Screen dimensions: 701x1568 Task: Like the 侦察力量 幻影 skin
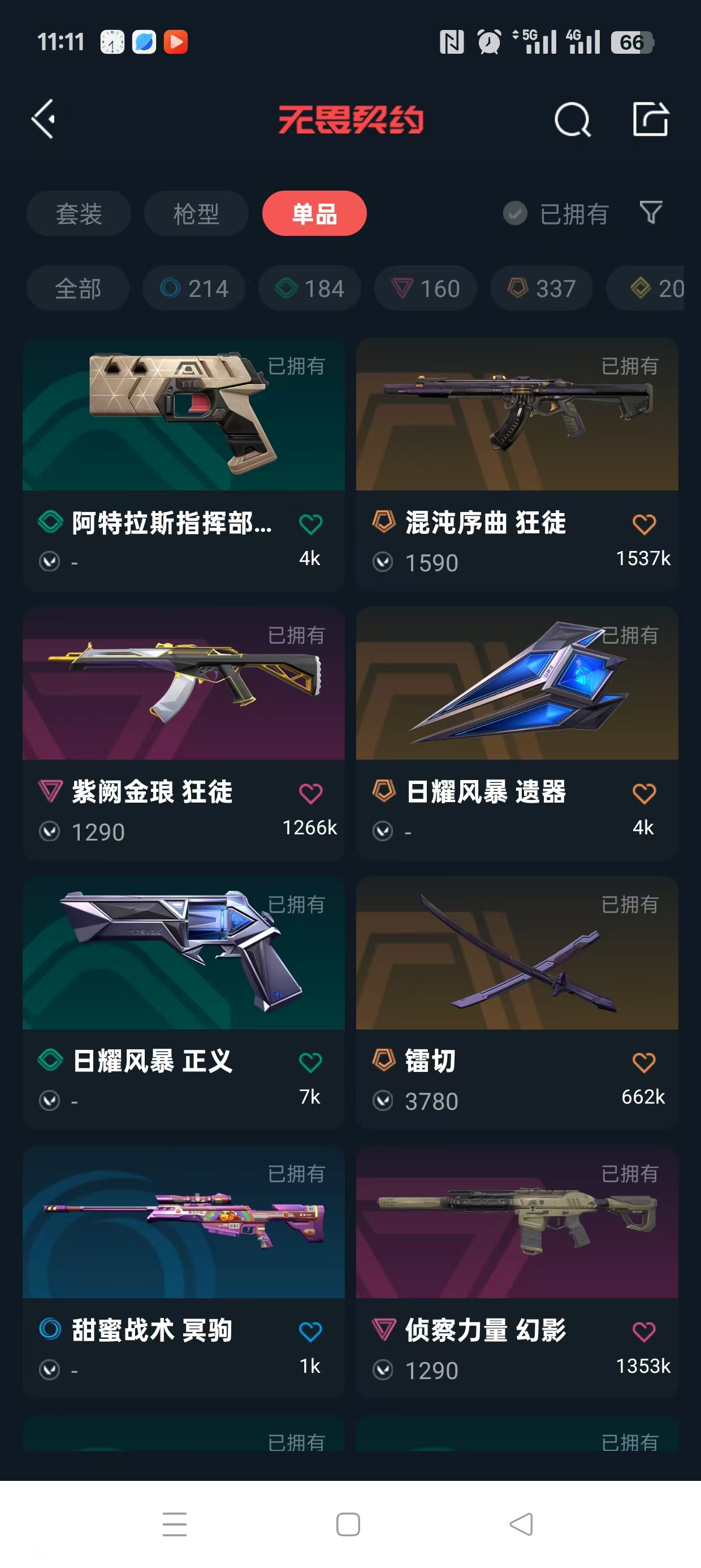tap(644, 1332)
